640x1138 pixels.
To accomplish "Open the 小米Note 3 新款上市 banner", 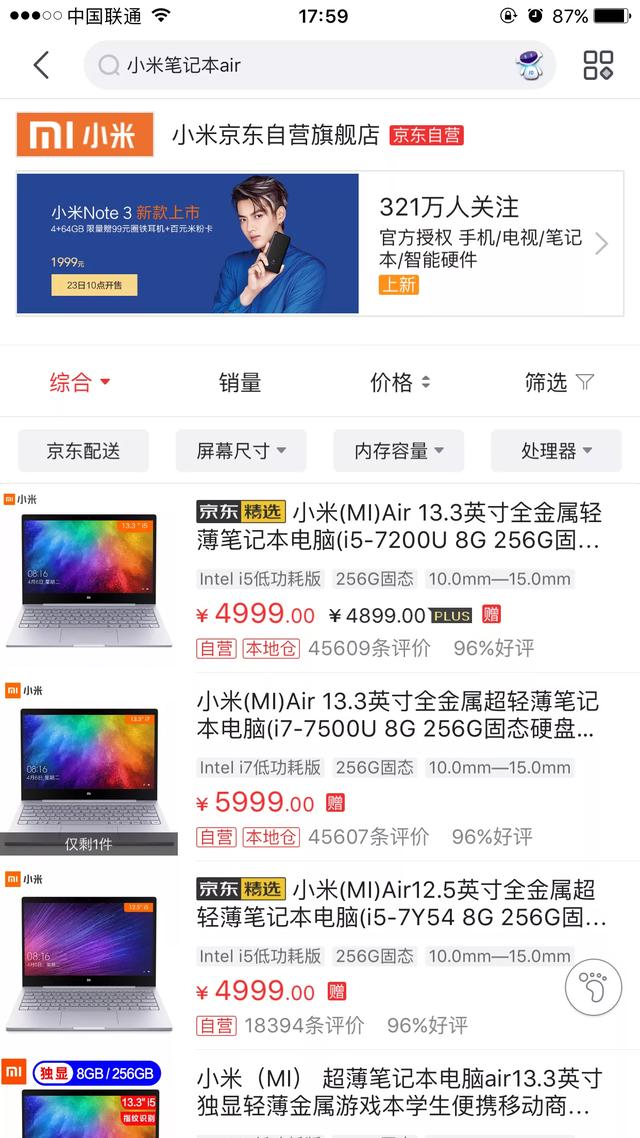I will pos(188,243).
